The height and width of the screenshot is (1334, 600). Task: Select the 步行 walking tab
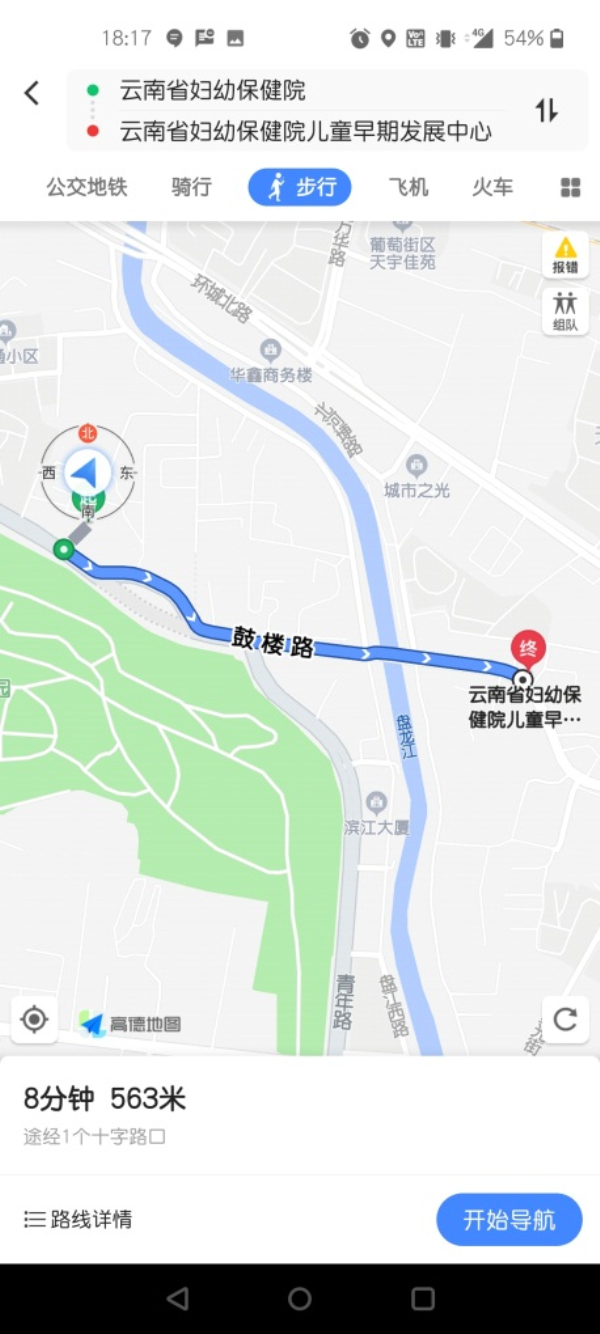click(x=300, y=187)
